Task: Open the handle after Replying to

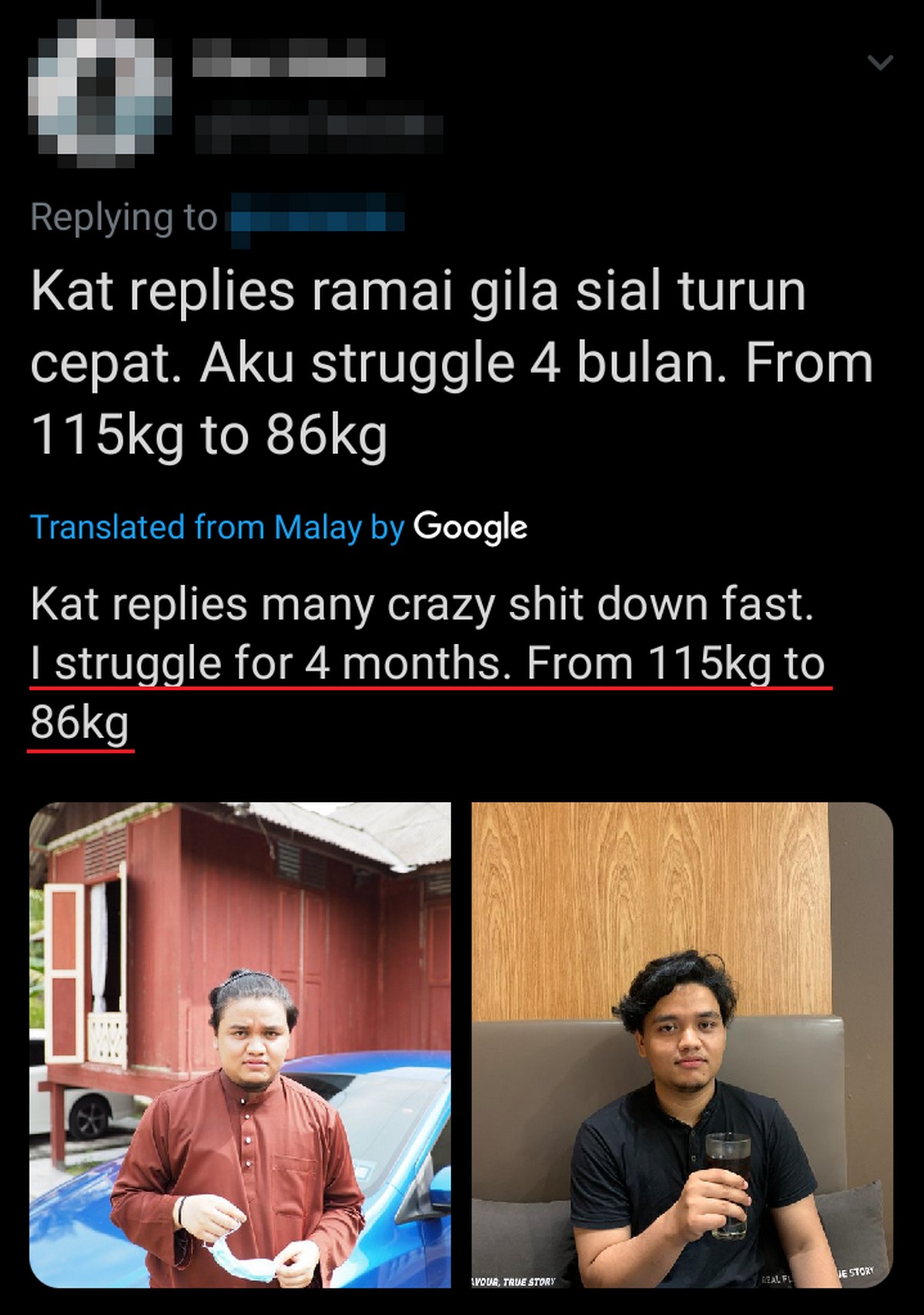Action: [x=316, y=218]
